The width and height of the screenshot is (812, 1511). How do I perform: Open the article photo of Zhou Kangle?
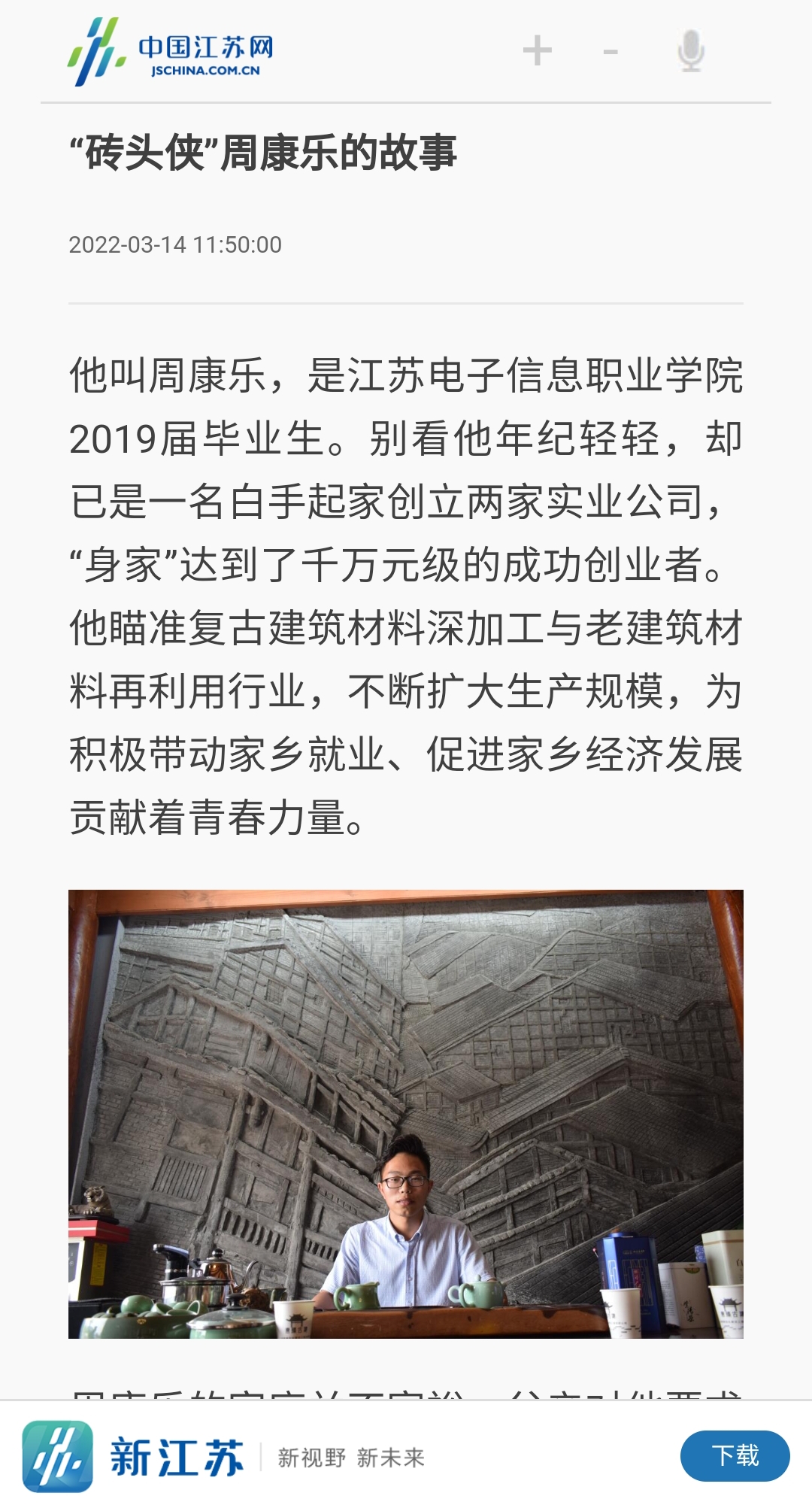(x=406, y=1114)
